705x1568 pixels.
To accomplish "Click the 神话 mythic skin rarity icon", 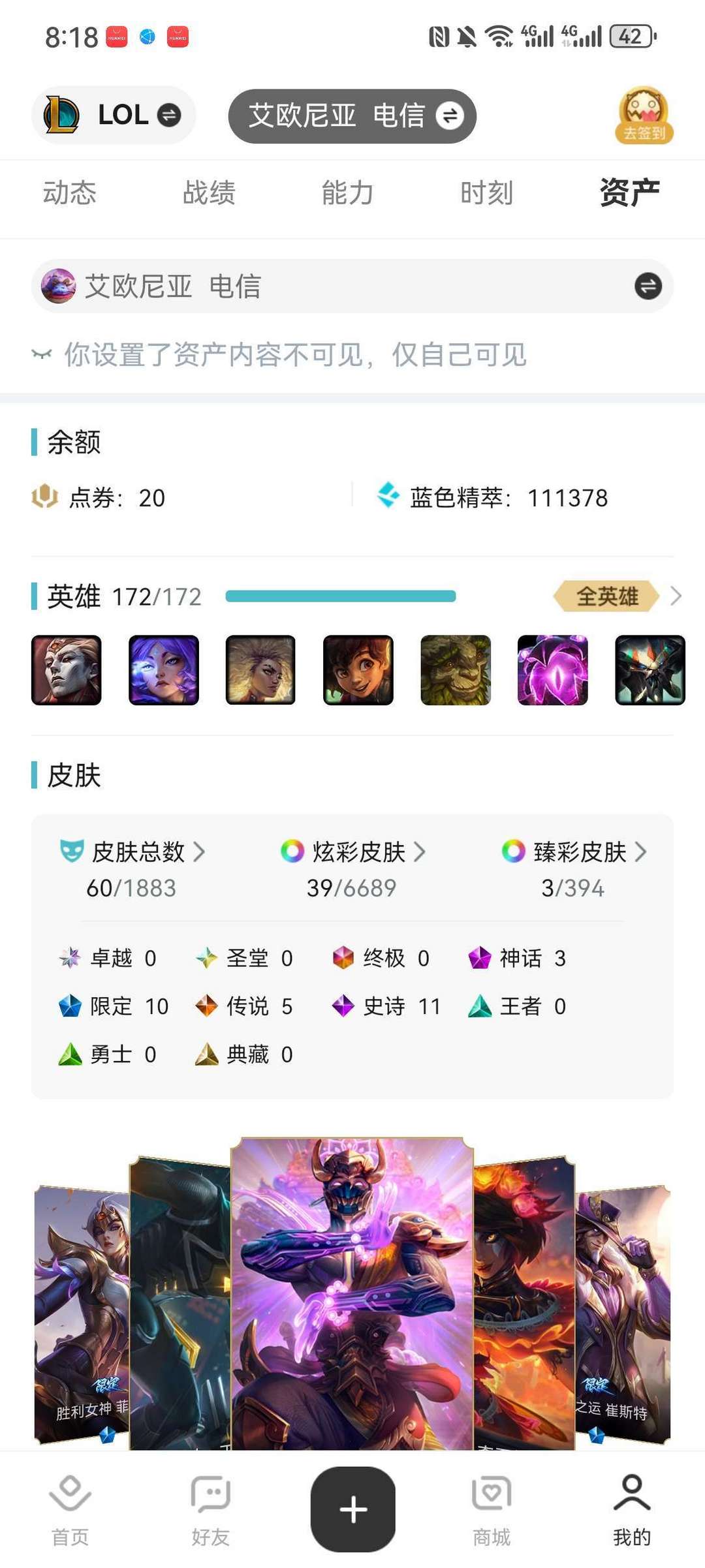I will click(480, 958).
